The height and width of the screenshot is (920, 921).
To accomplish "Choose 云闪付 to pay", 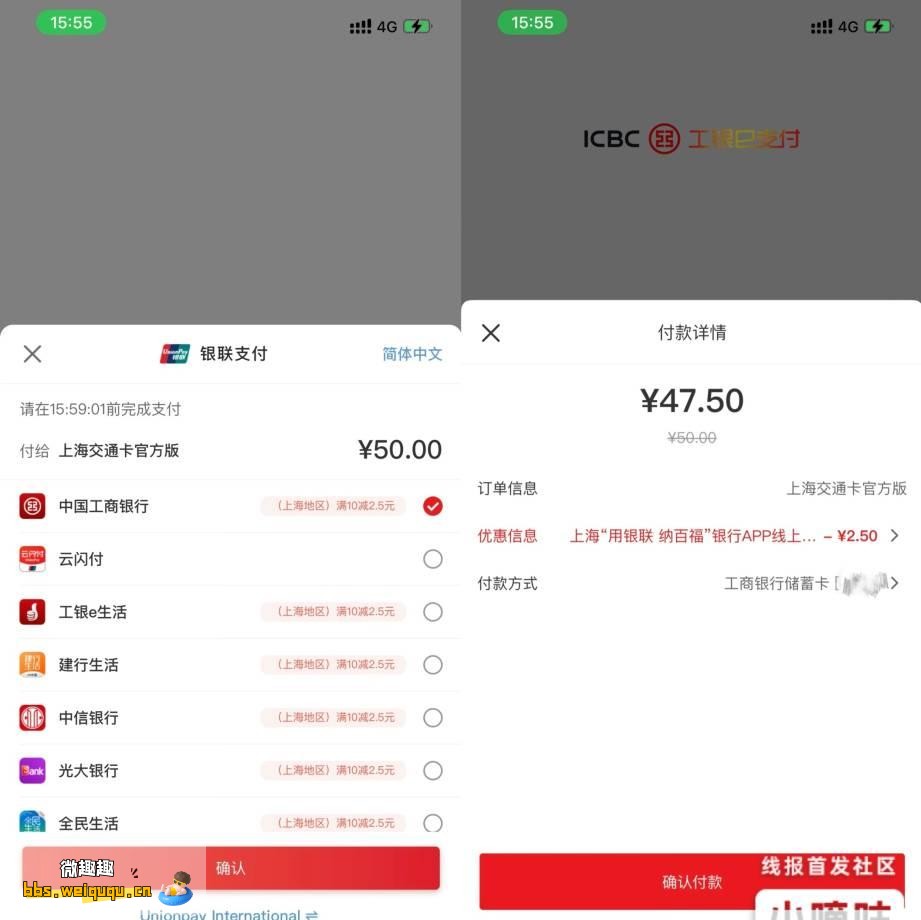I will coord(432,559).
